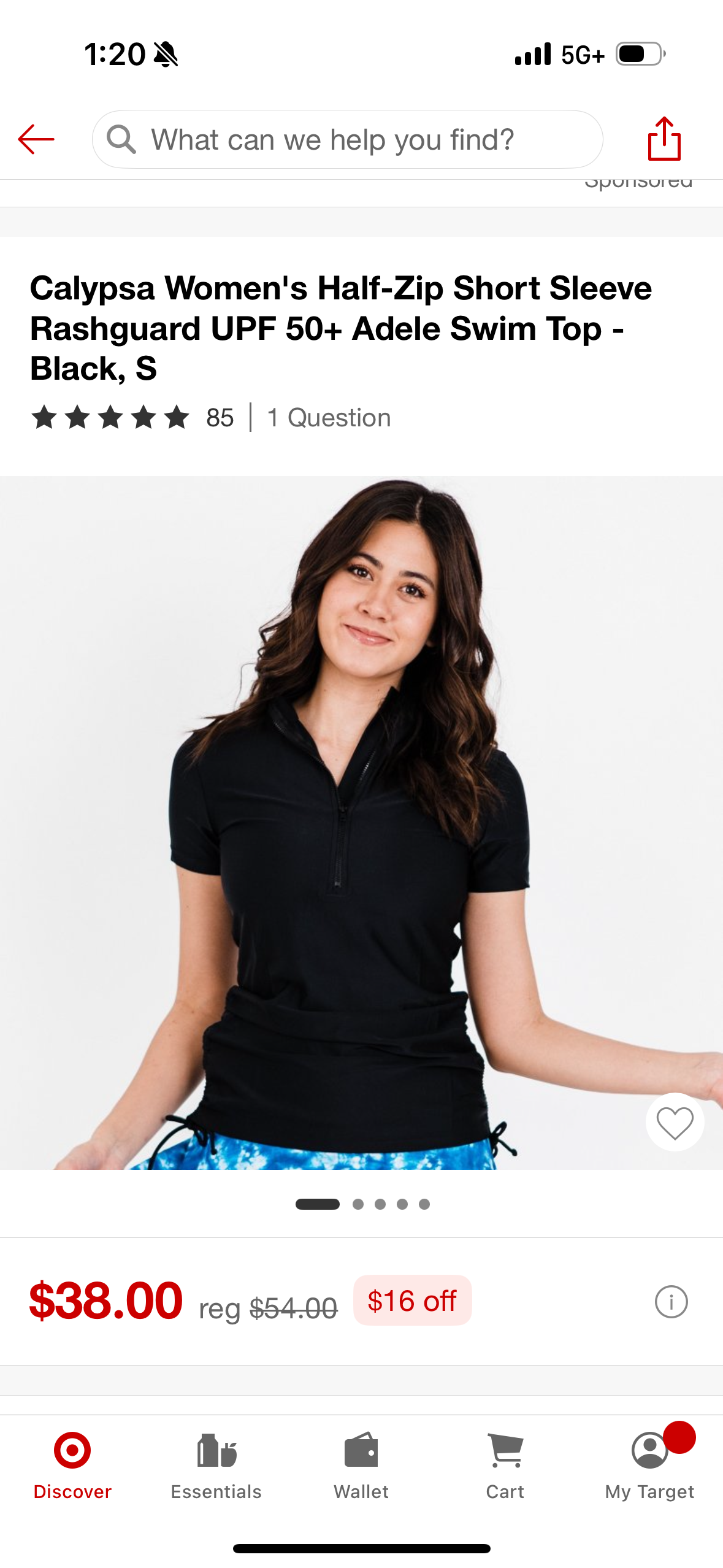Image resolution: width=723 pixels, height=1568 pixels.
Task: Tap the product search field
Action: click(347, 139)
